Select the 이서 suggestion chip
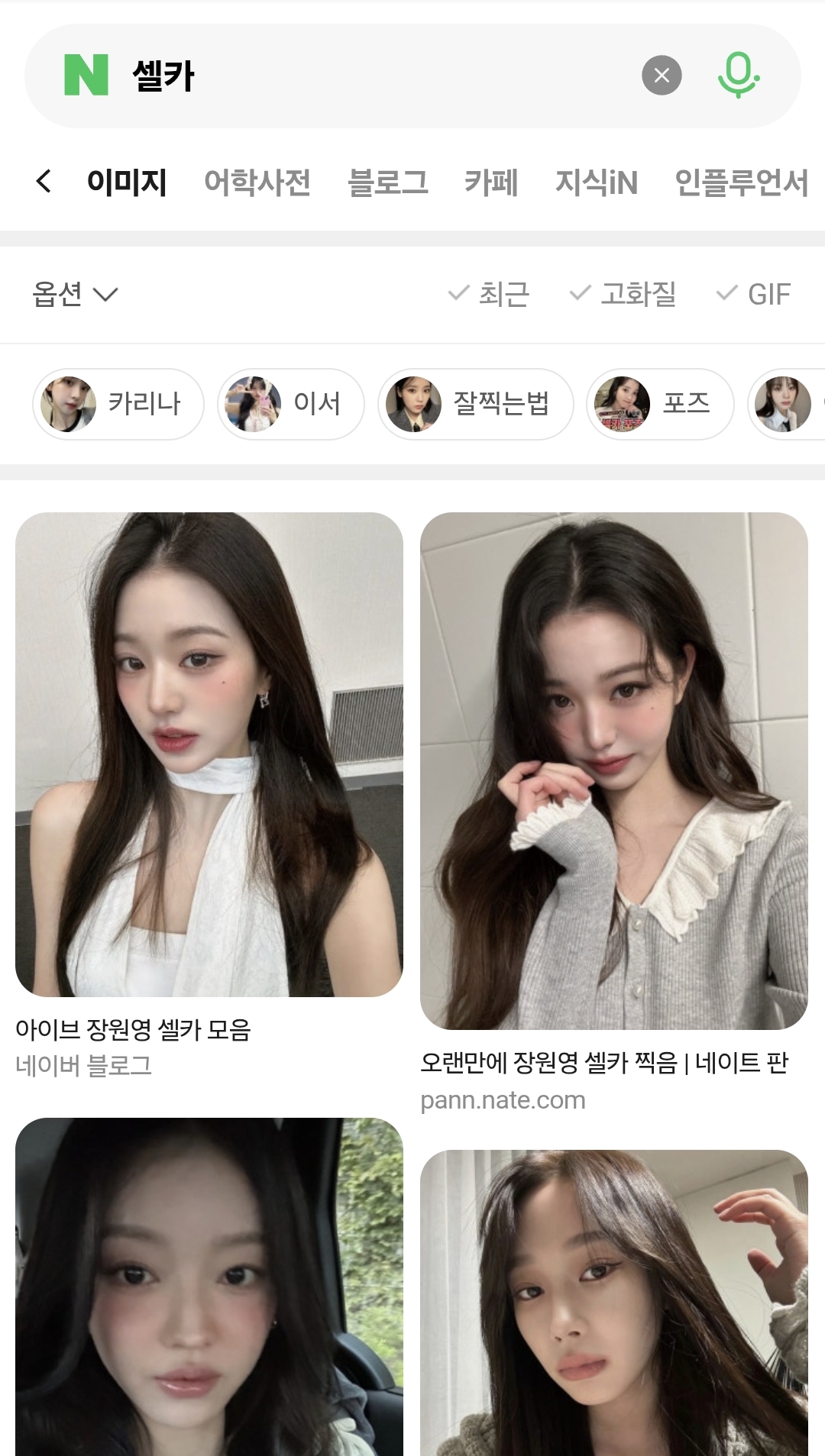The image size is (825, 1456). [x=291, y=404]
